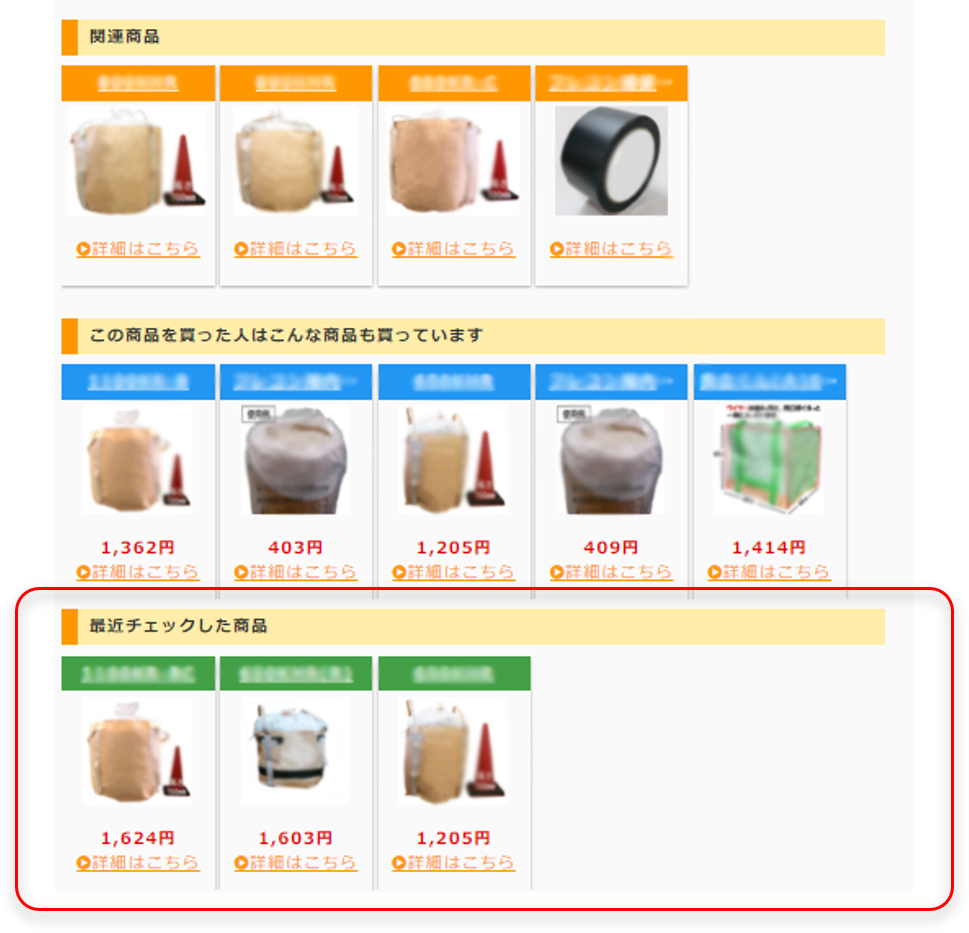
Task: Tap the black tape product image
Action: [611, 161]
